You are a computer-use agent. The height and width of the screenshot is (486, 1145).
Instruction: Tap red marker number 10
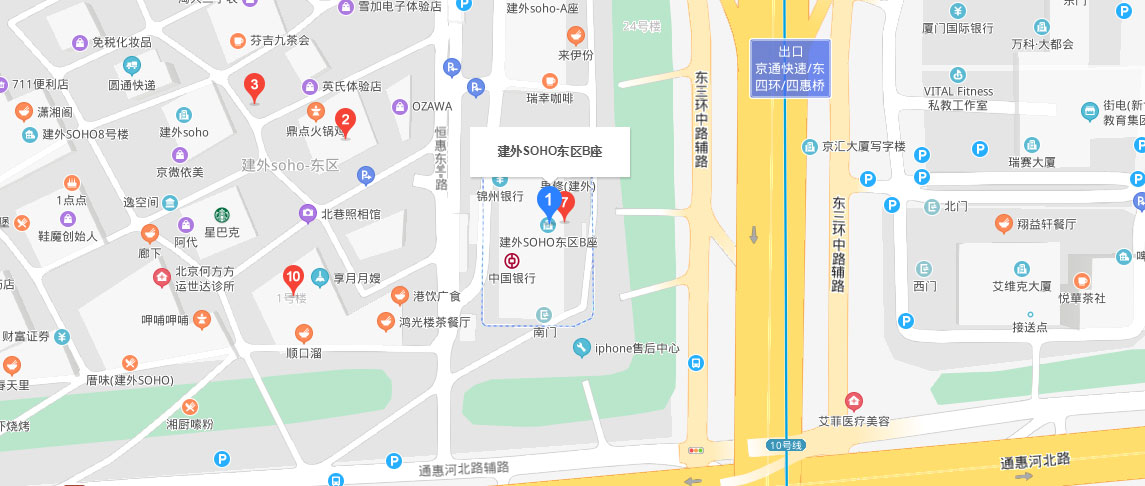(293, 278)
